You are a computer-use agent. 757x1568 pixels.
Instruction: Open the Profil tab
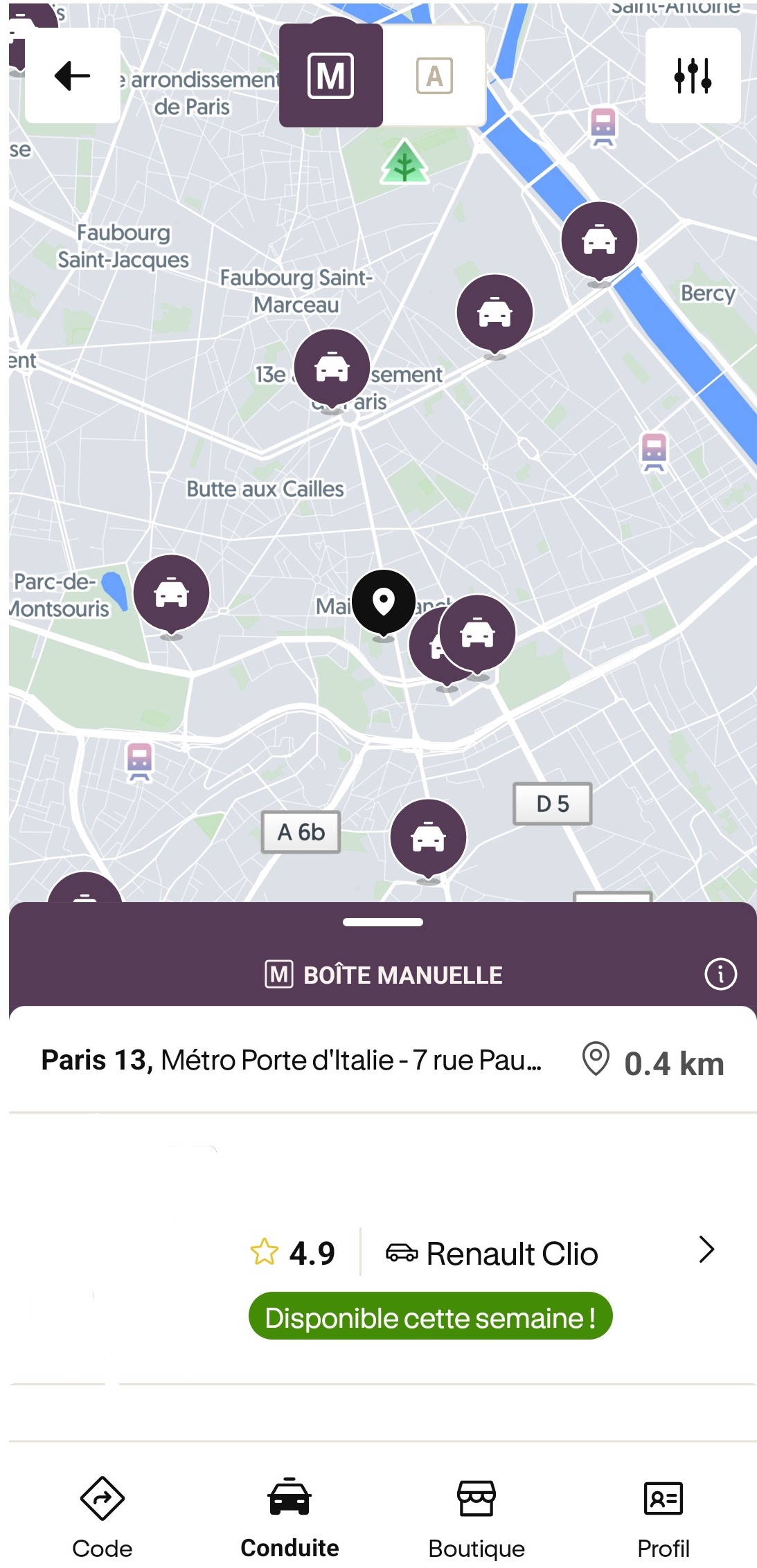pos(663,1516)
